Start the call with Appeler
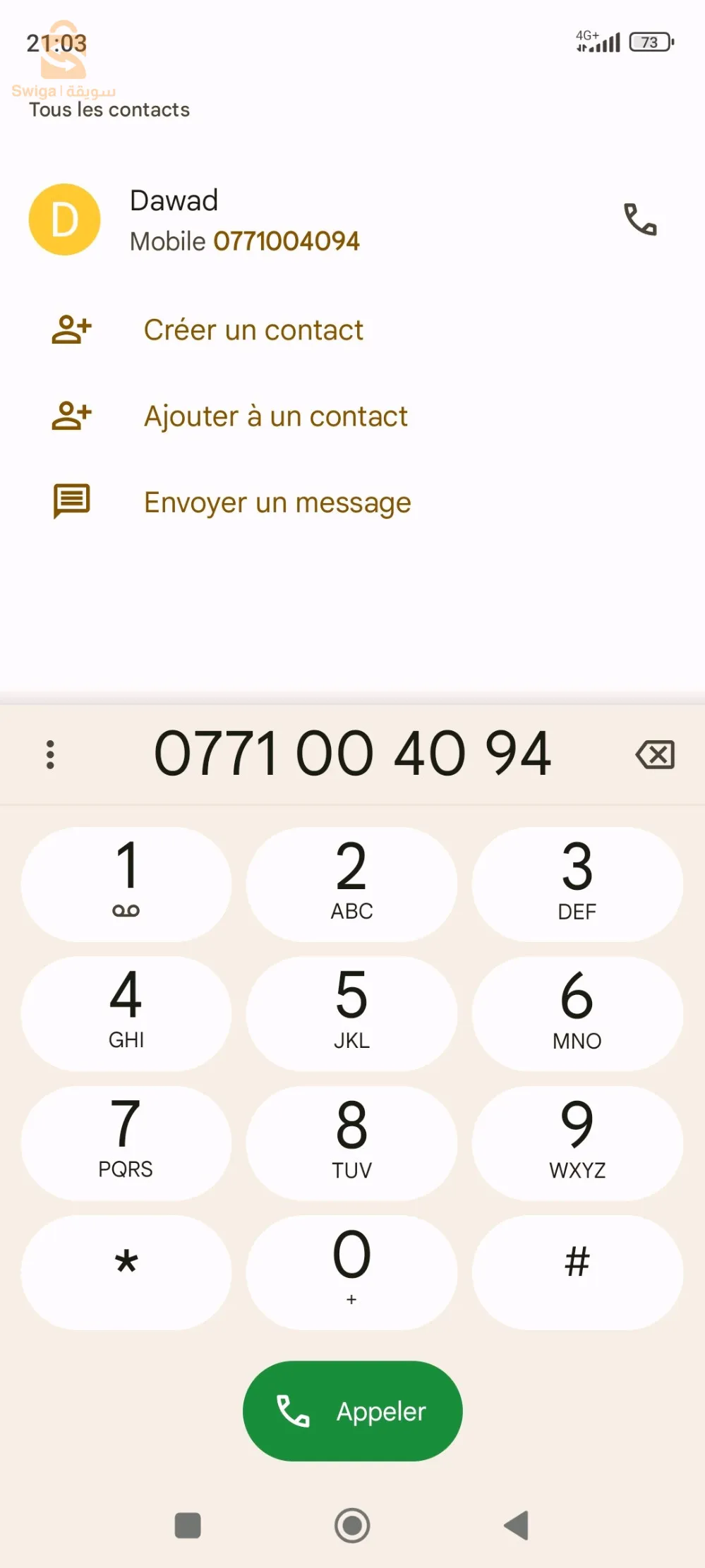705x1568 pixels. click(x=352, y=1411)
